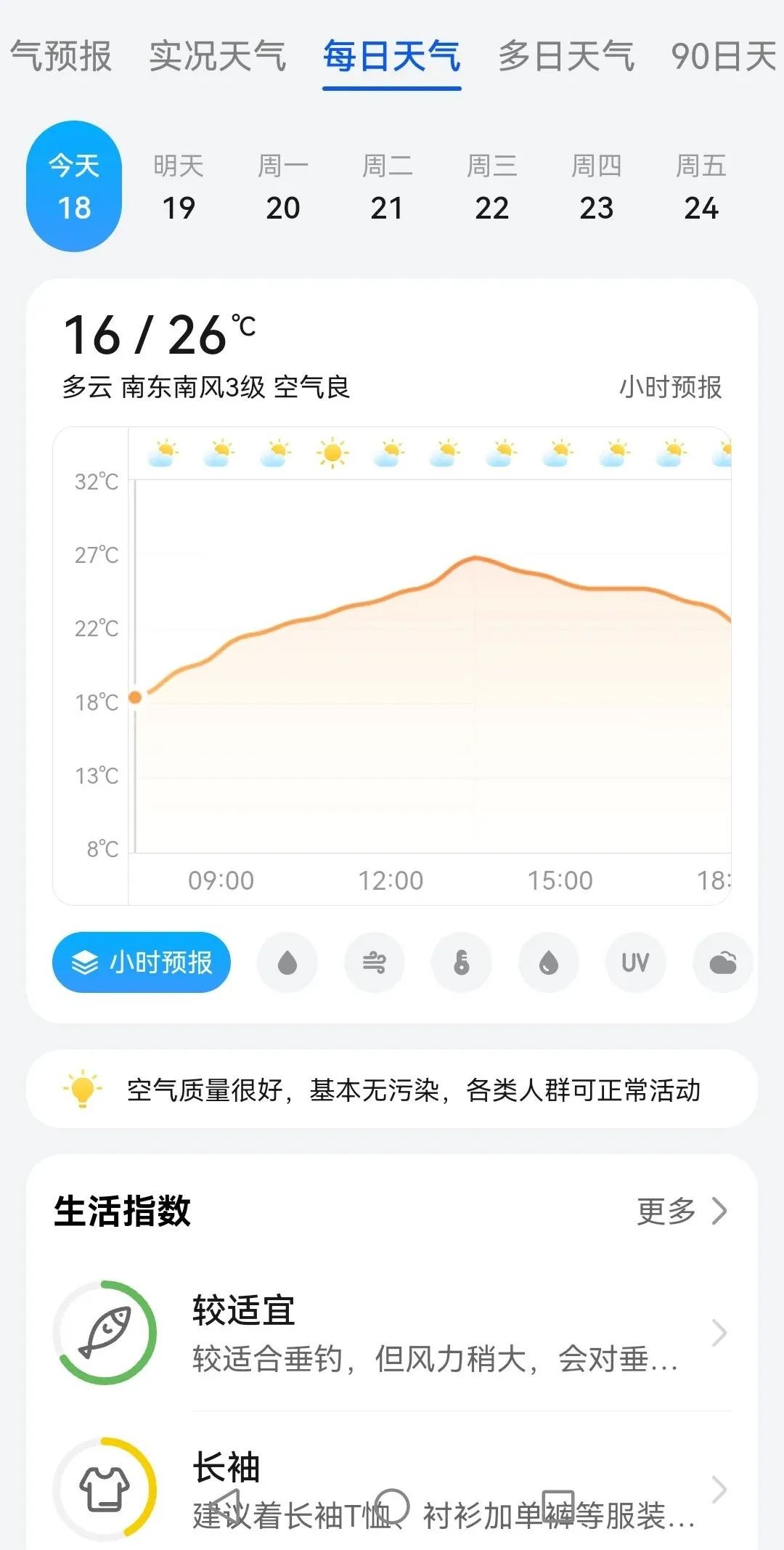Open the 长袖 clothing index row
The image size is (784, 1550).
[392, 1489]
